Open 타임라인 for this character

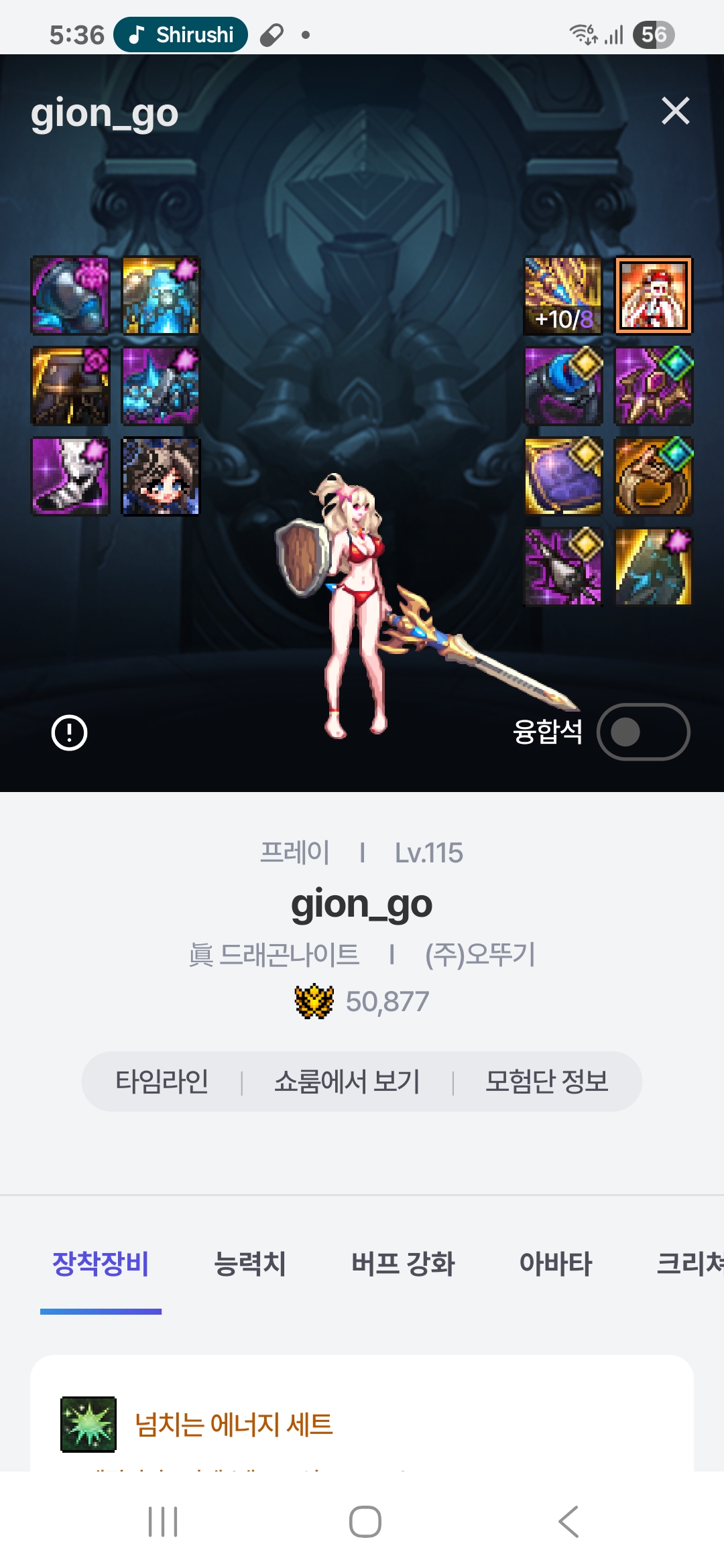click(x=162, y=1082)
